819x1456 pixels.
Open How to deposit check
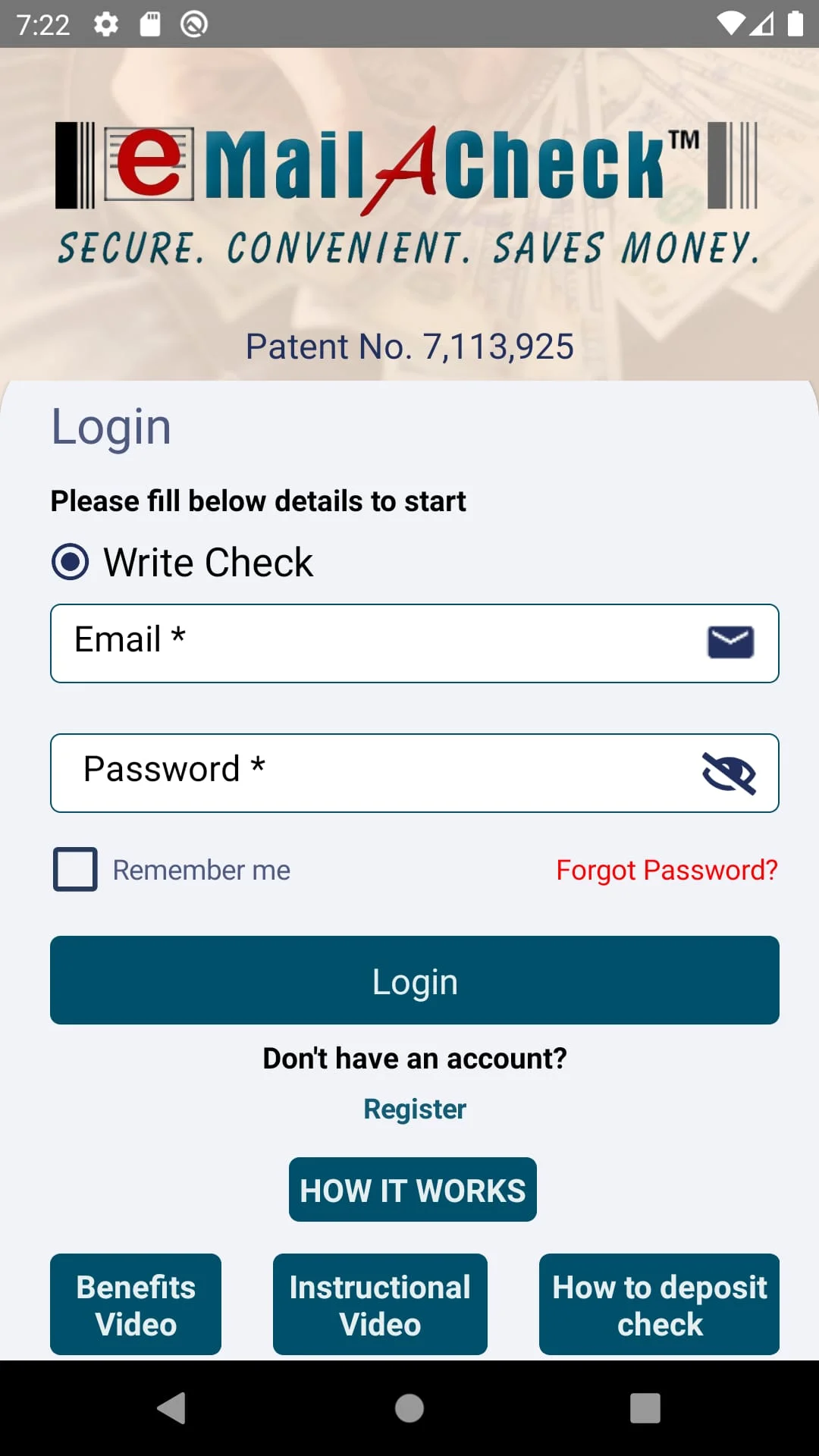point(659,1304)
